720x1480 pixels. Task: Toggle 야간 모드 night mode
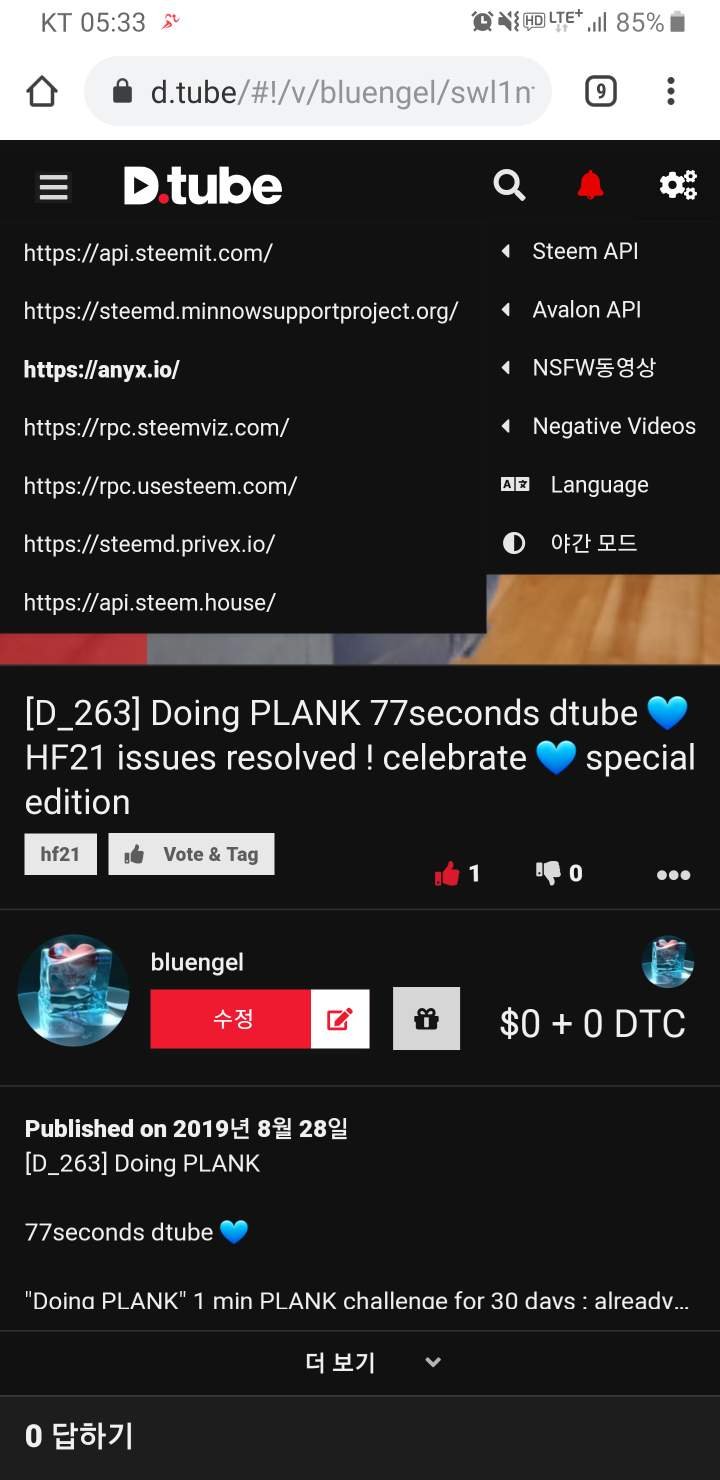point(592,543)
